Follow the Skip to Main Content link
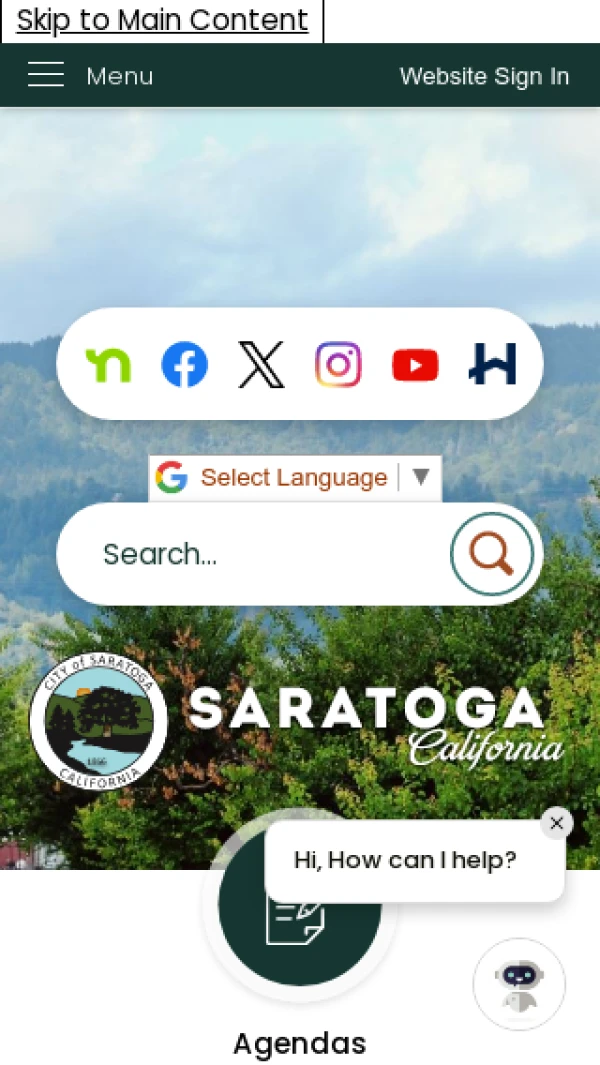 tap(162, 20)
